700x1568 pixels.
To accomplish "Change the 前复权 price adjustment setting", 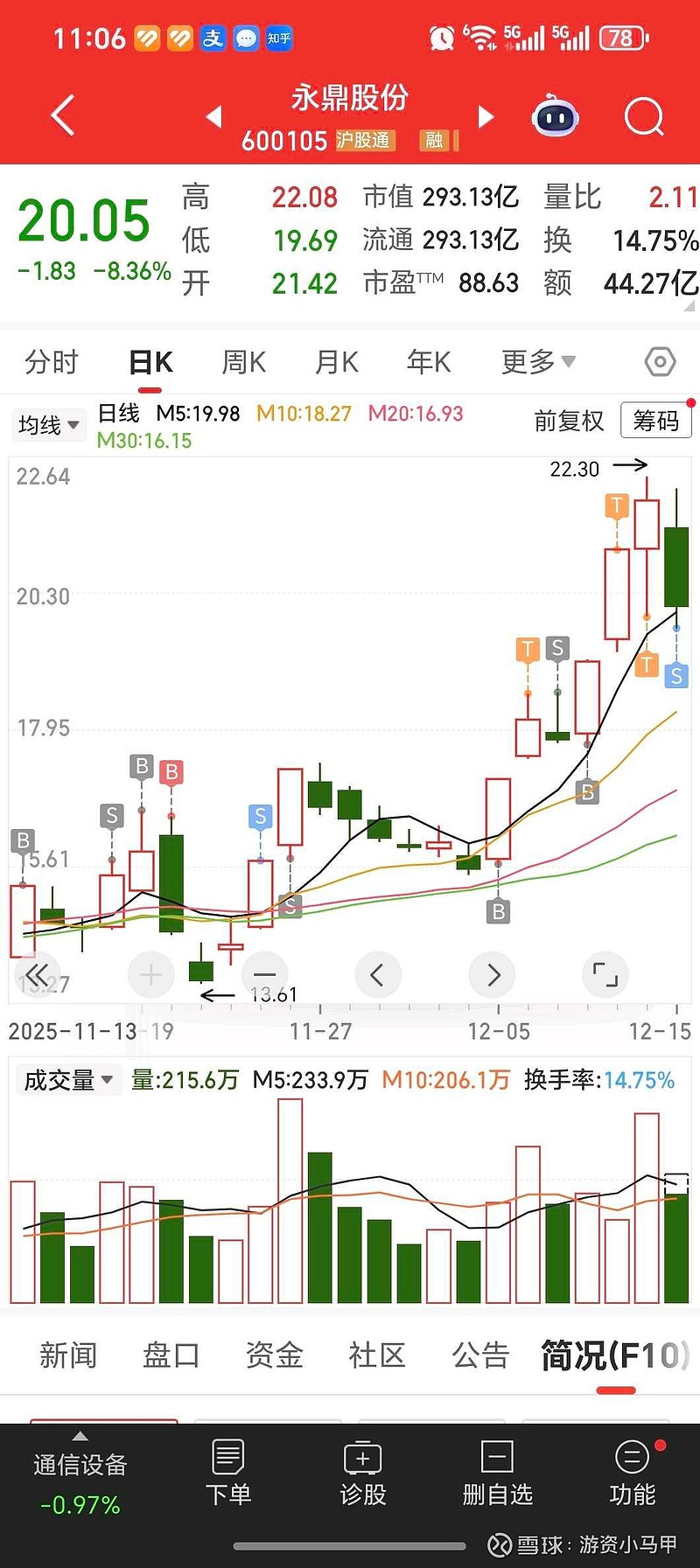I will point(569,422).
